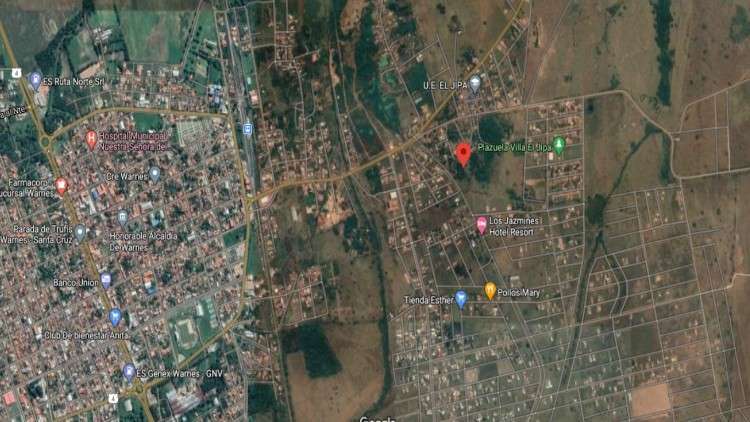Screen dimensions: 750x422
Task: Open the ES Ruta Norte Srl marker
Action: tap(36, 80)
